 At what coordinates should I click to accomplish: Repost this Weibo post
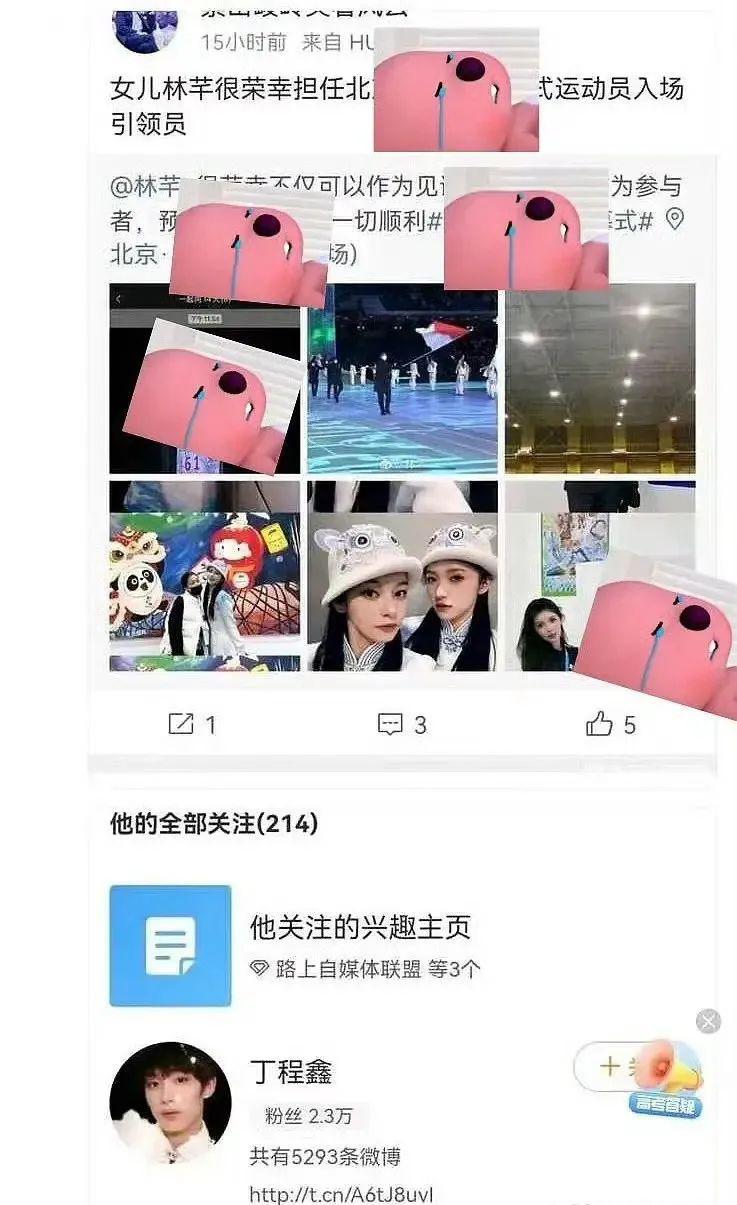click(x=191, y=724)
